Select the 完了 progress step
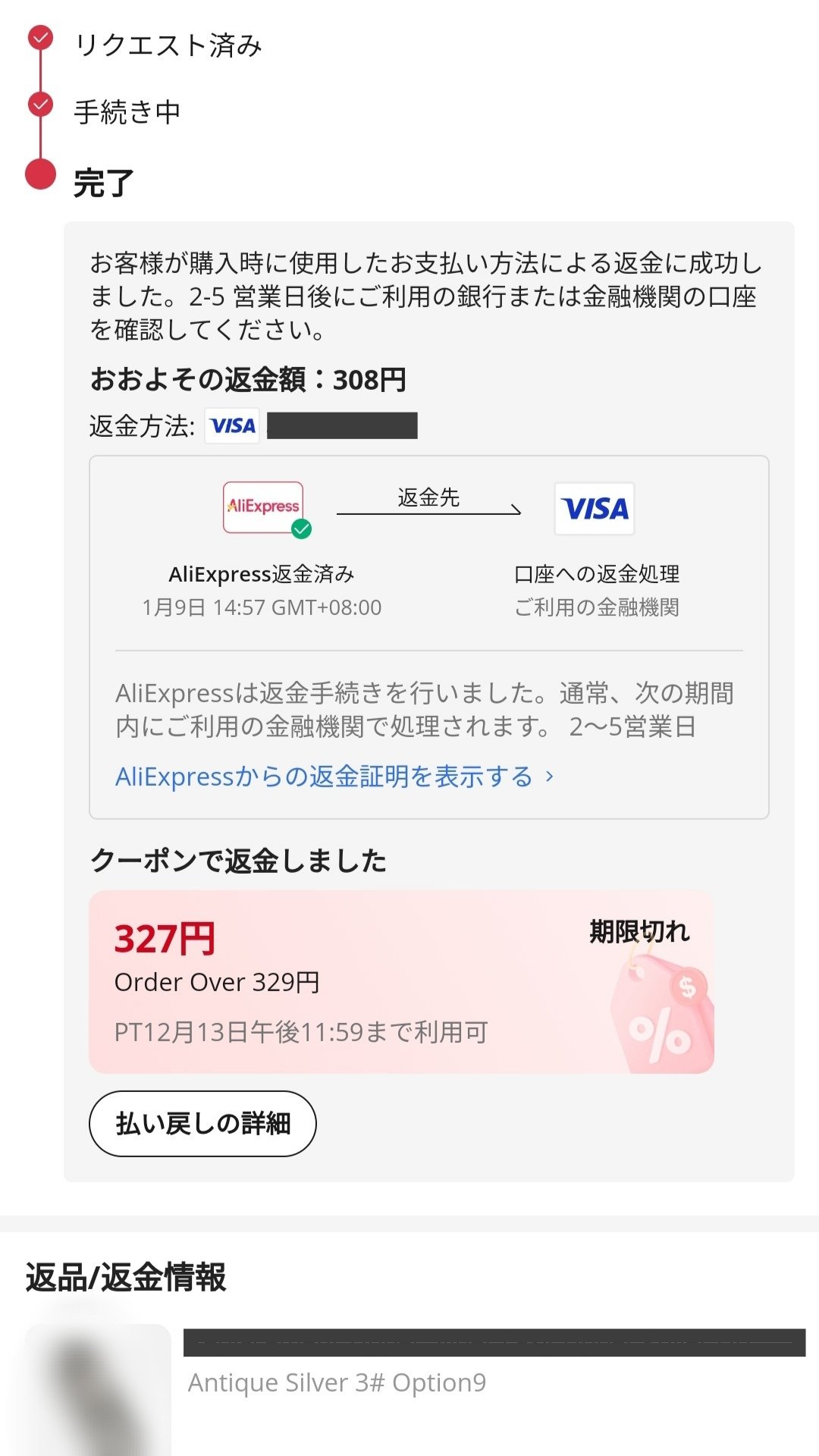 tap(102, 182)
